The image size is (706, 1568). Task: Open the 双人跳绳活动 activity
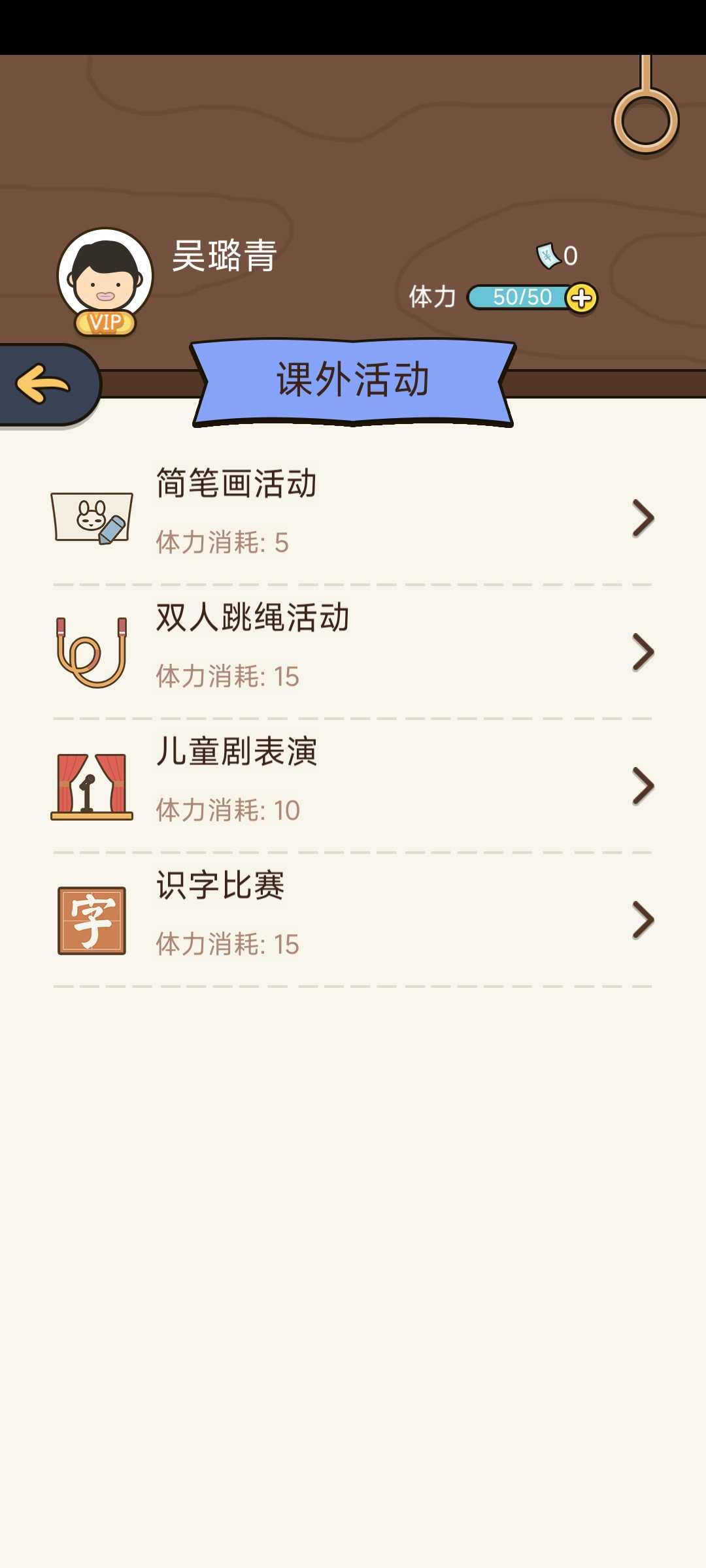[353, 651]
